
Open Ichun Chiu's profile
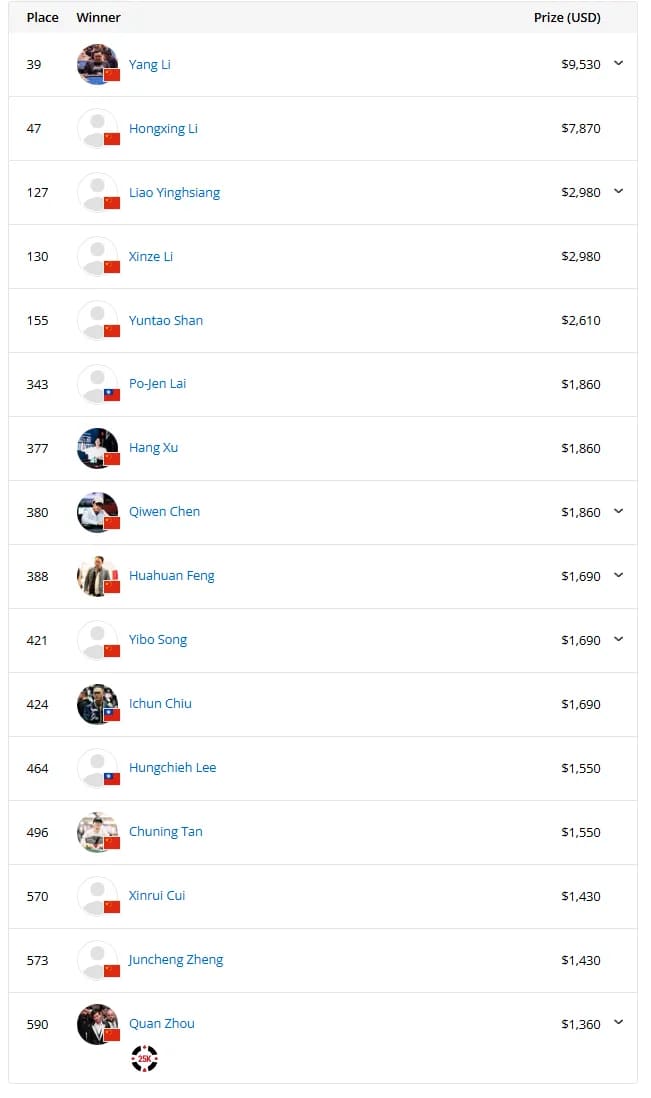coord(160,704)
